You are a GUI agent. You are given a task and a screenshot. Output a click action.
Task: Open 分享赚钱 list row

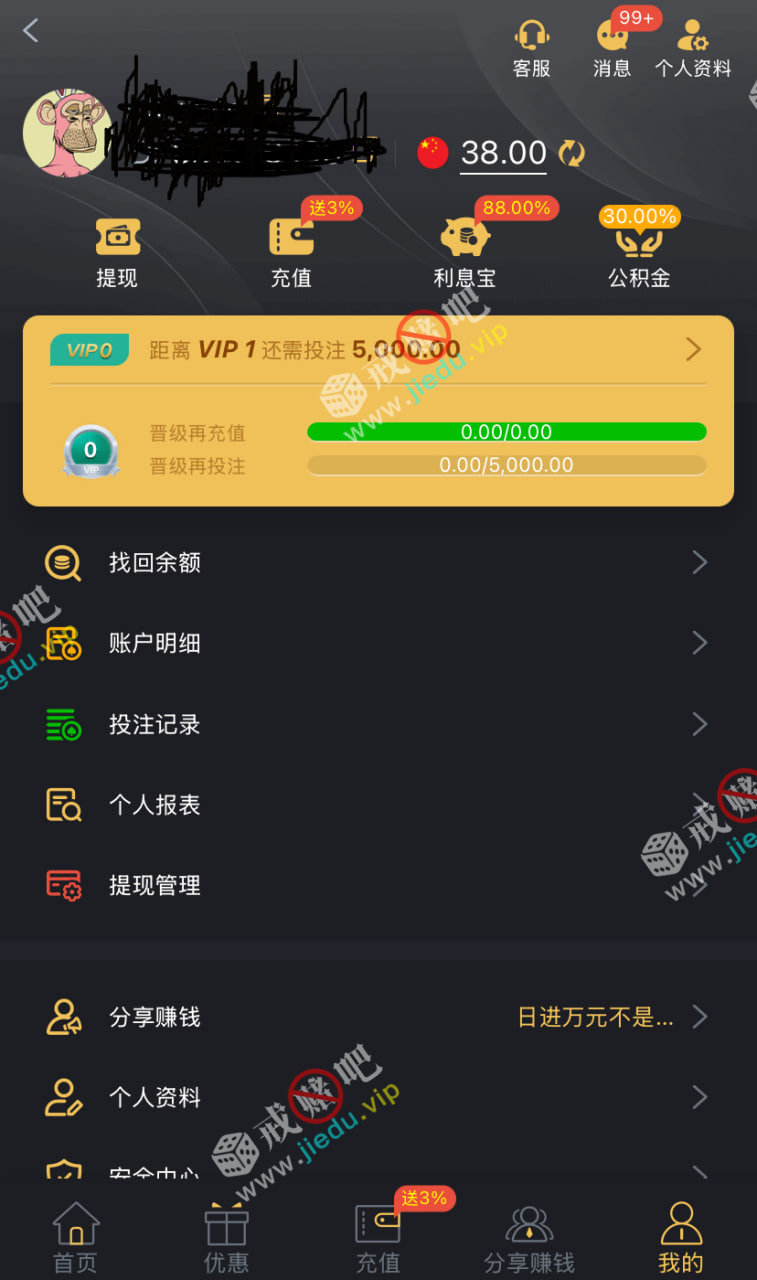(x=378, y=1017)
